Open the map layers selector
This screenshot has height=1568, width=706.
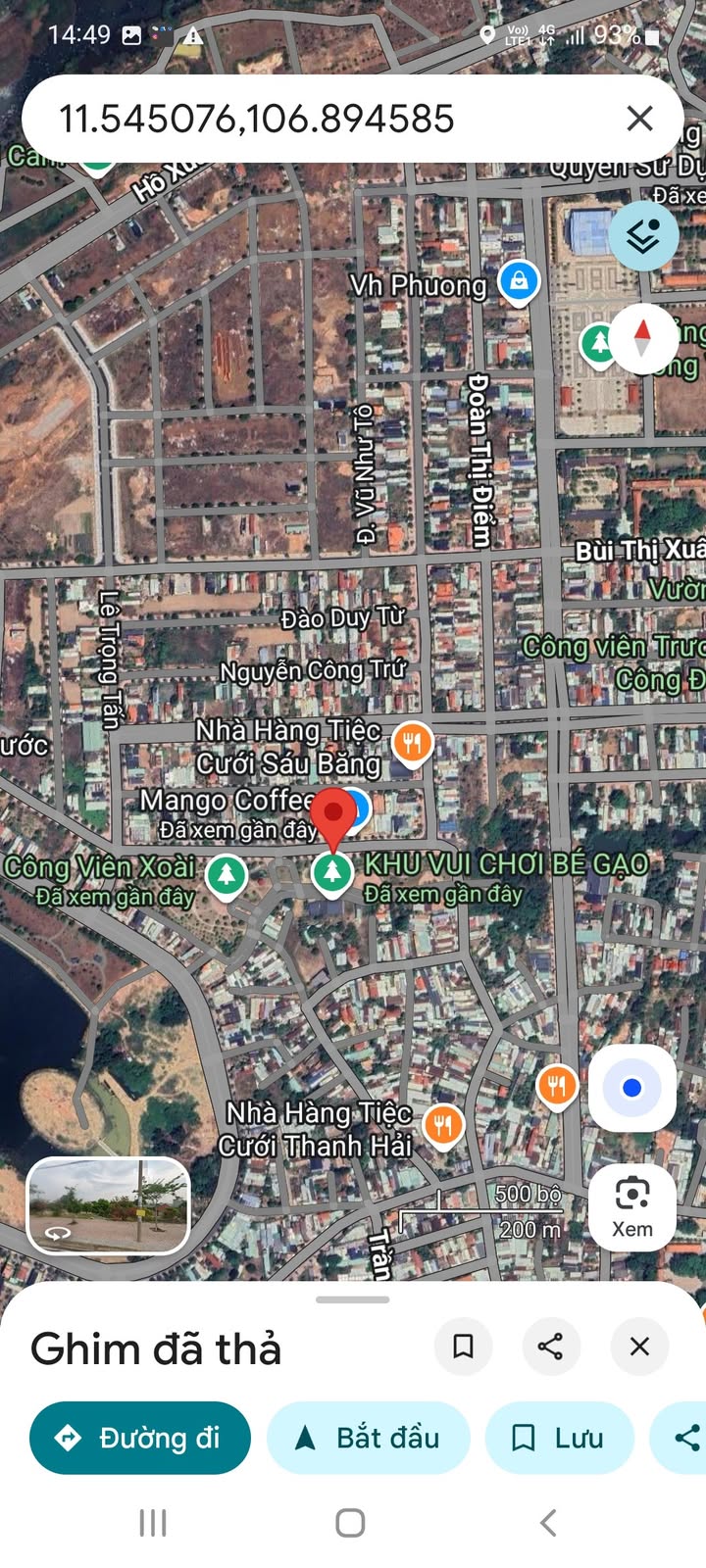642,236
